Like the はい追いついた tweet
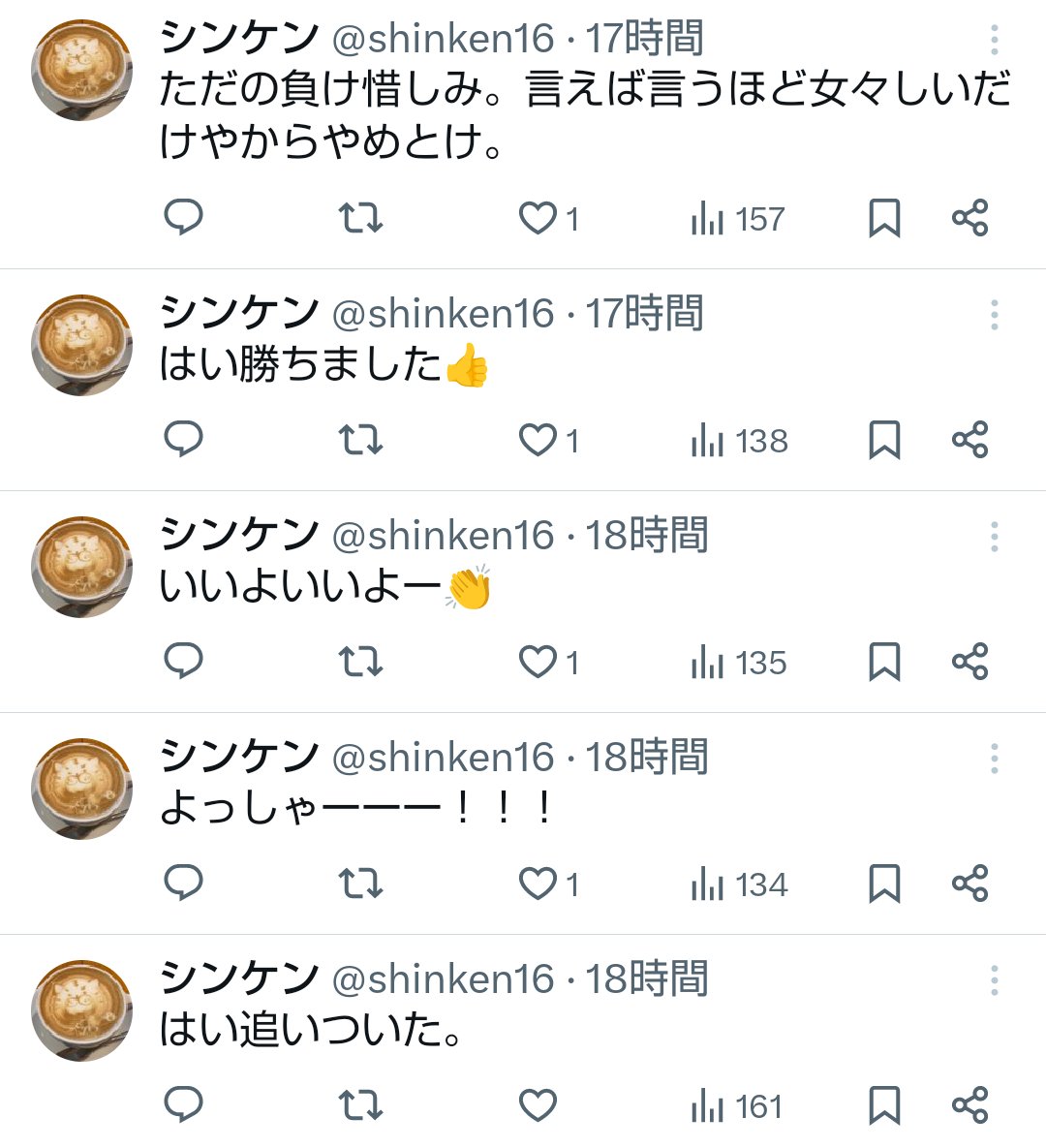The image size is (1046, 1148). pos(538,1105)
